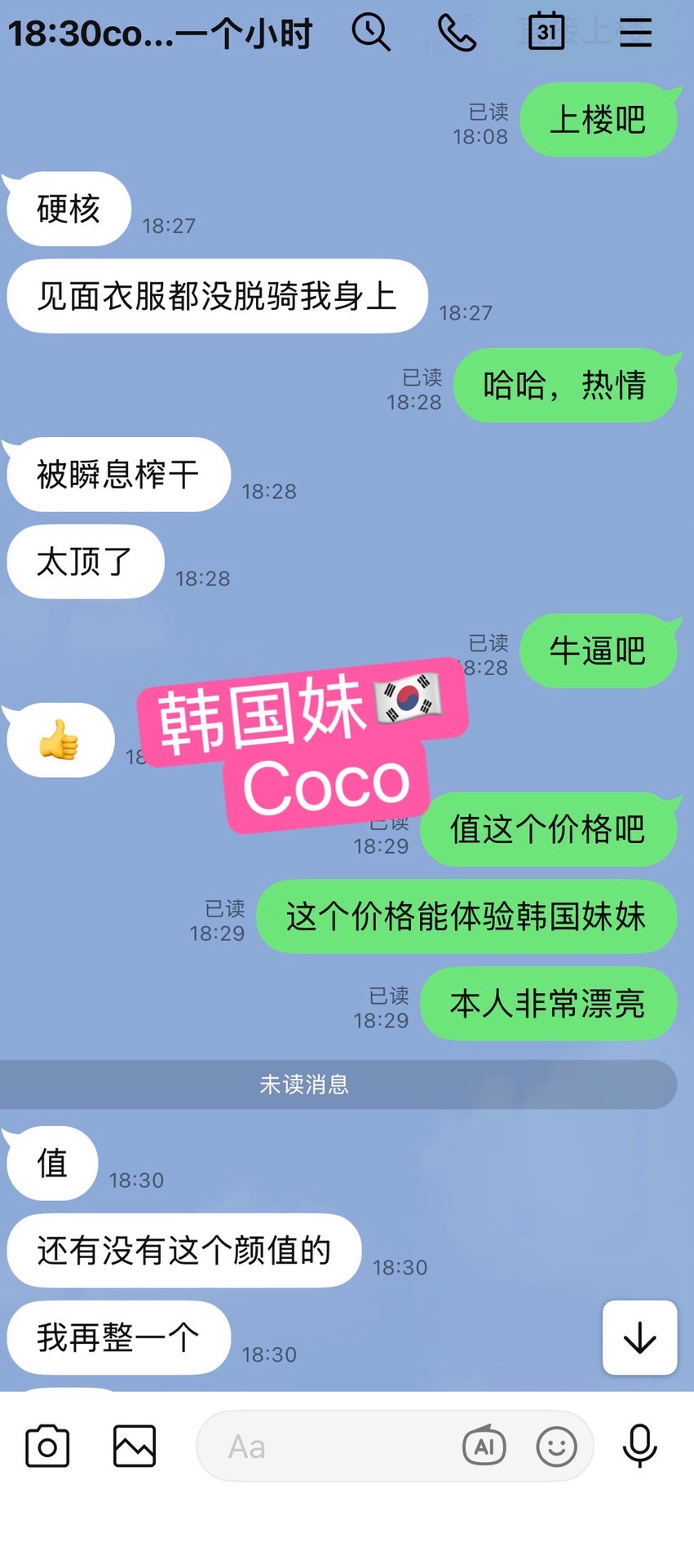Viewport: 694px width, 1568px height.
Task: Record a voice message with the microphone
Action: point(639,1447)
